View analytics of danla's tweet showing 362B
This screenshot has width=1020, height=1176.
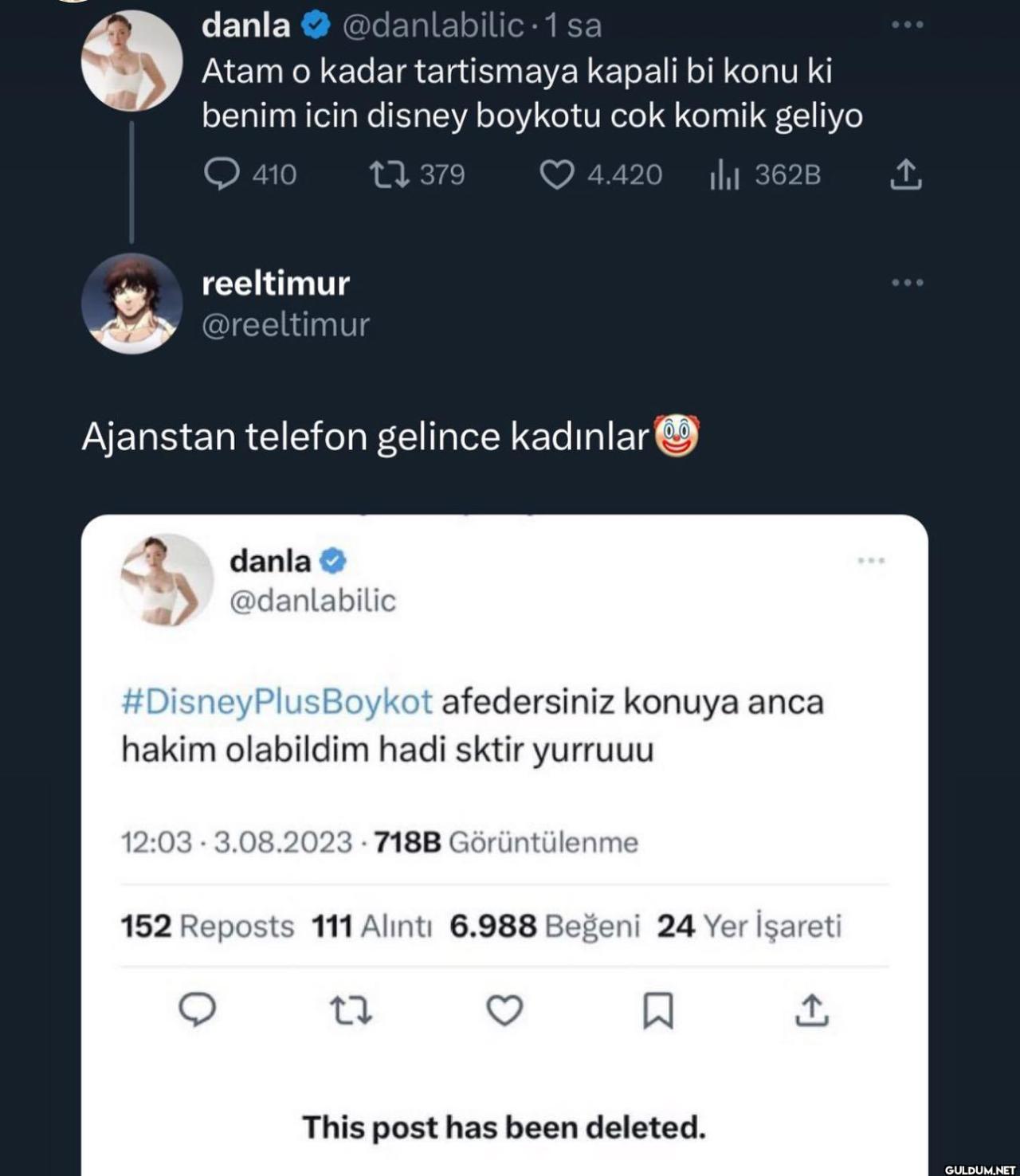click(x=724, y=174)
